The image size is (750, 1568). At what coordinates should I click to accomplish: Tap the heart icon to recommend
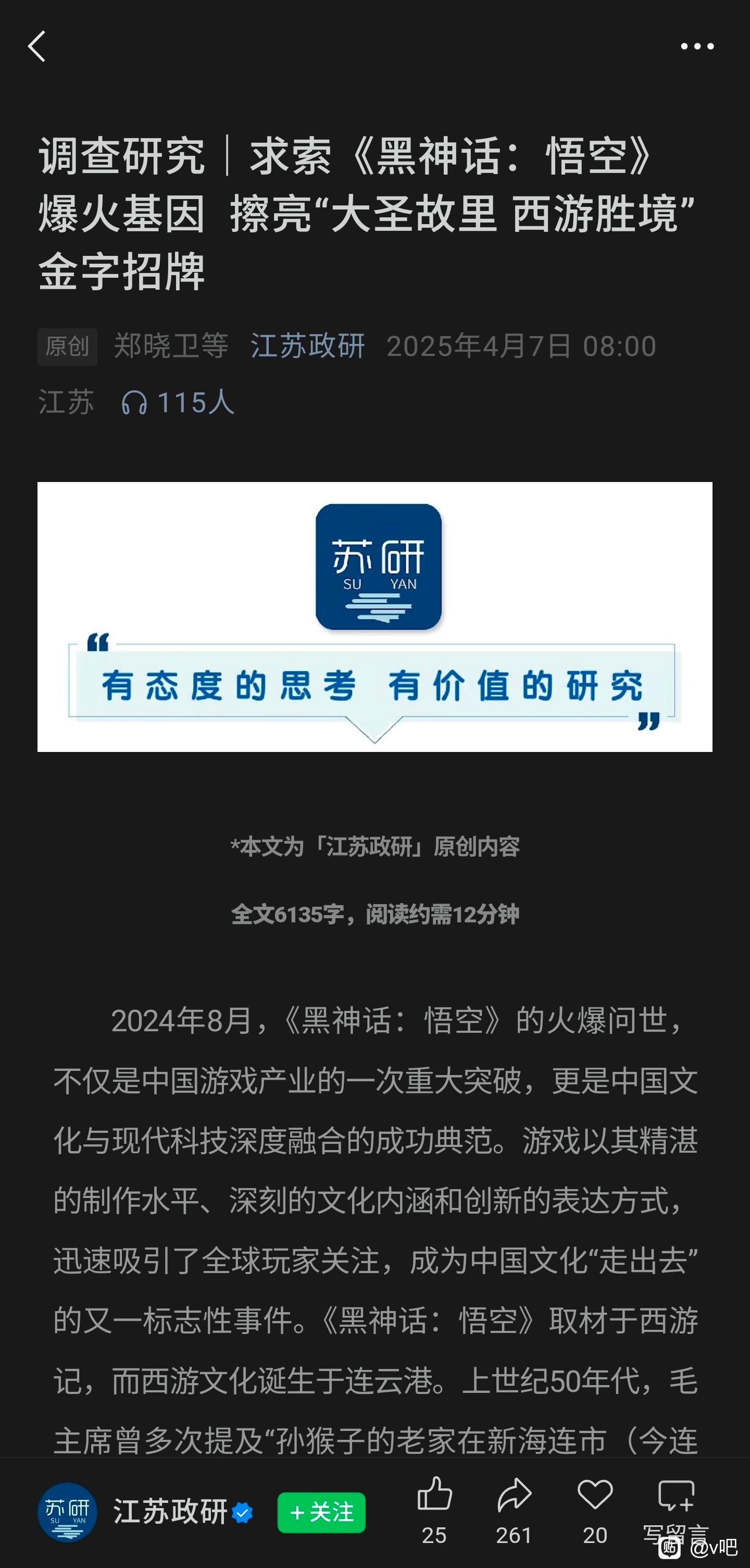pyautogui.click(x=595, y=1495)
